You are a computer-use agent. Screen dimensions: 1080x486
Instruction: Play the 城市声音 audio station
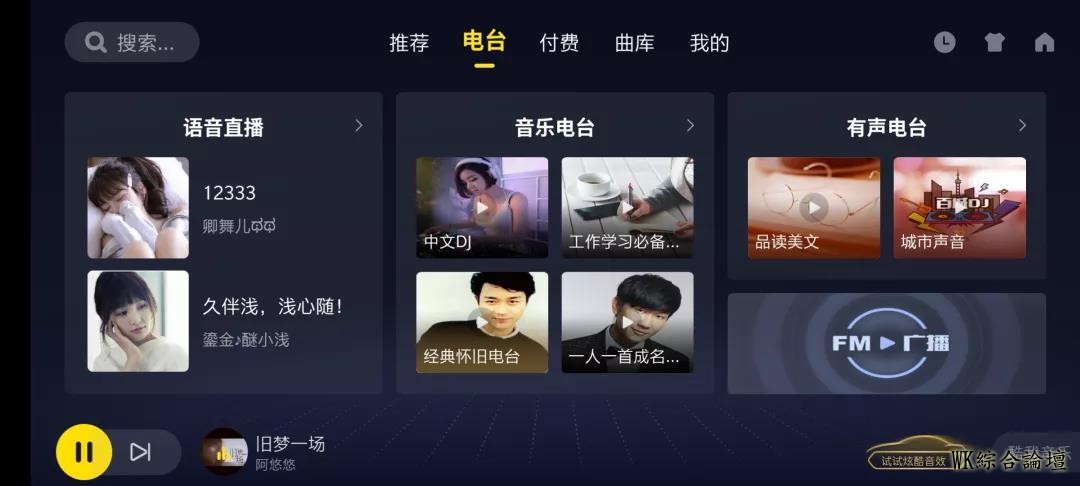(959, 208)
